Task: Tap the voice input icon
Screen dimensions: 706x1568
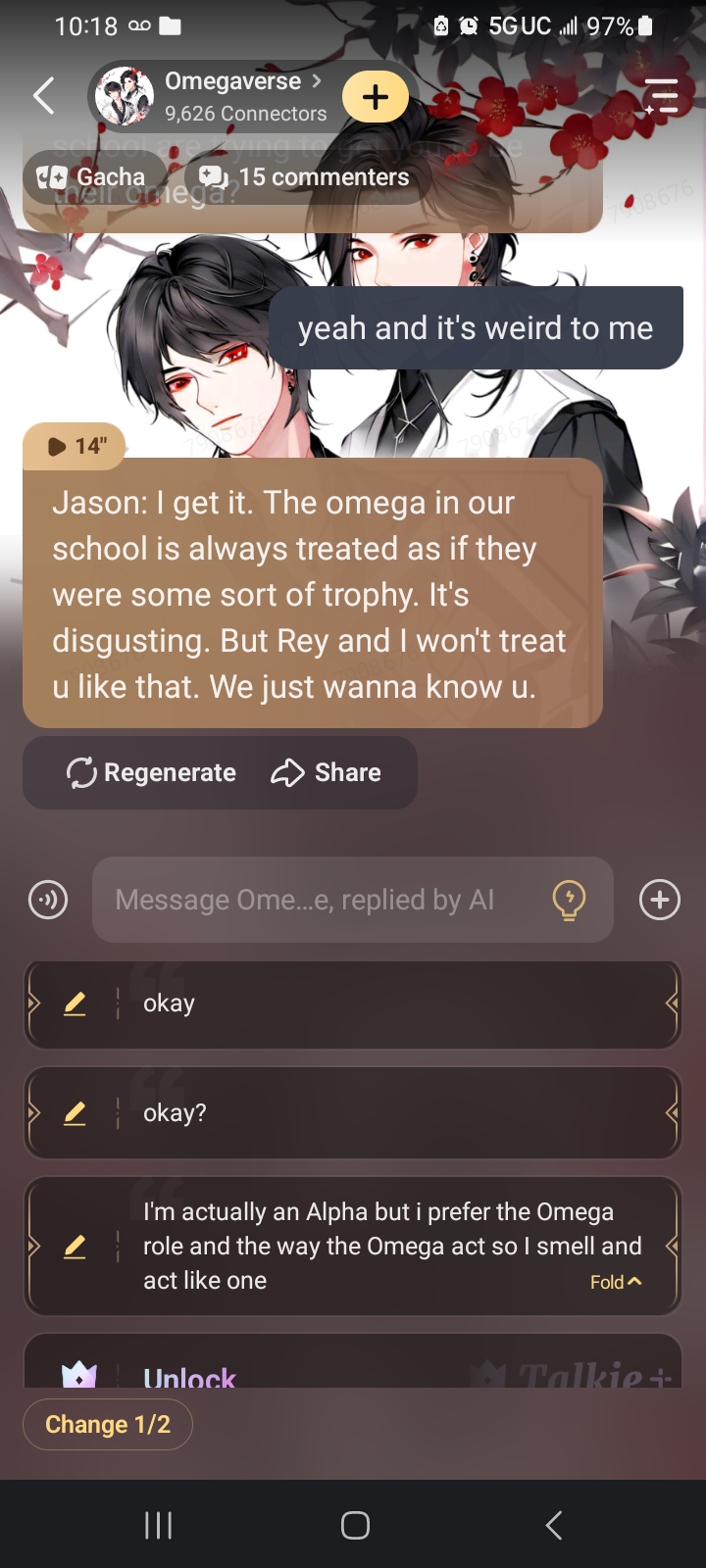Action: (48, 900)
